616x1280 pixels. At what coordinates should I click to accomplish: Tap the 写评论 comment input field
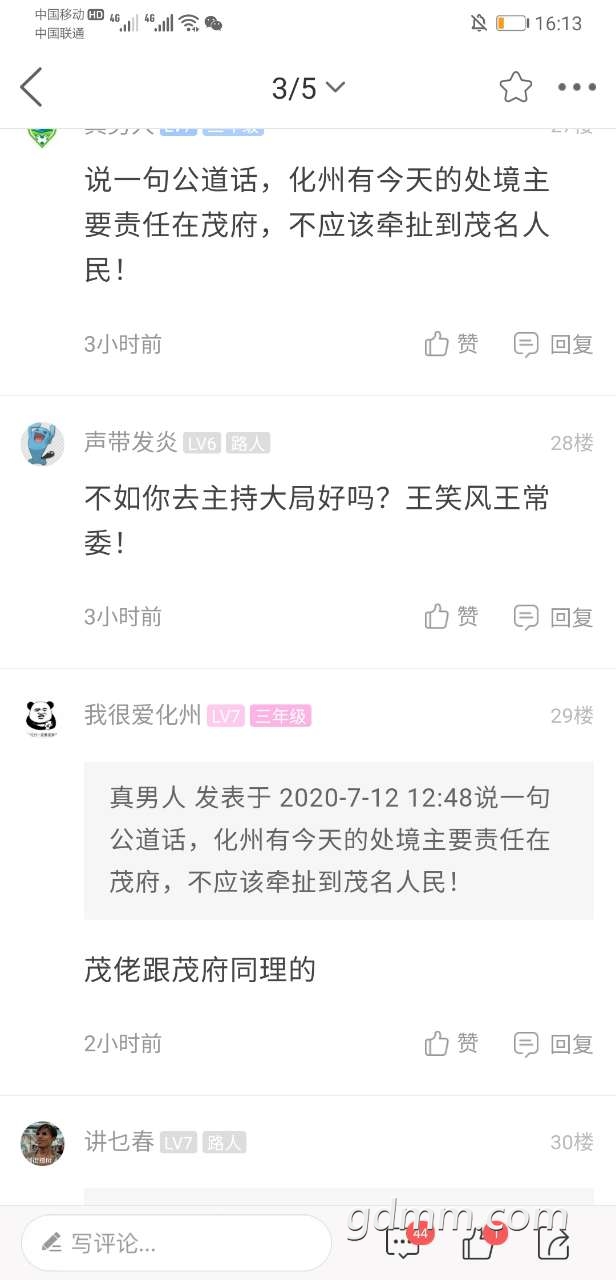(x=176, y=1243)
